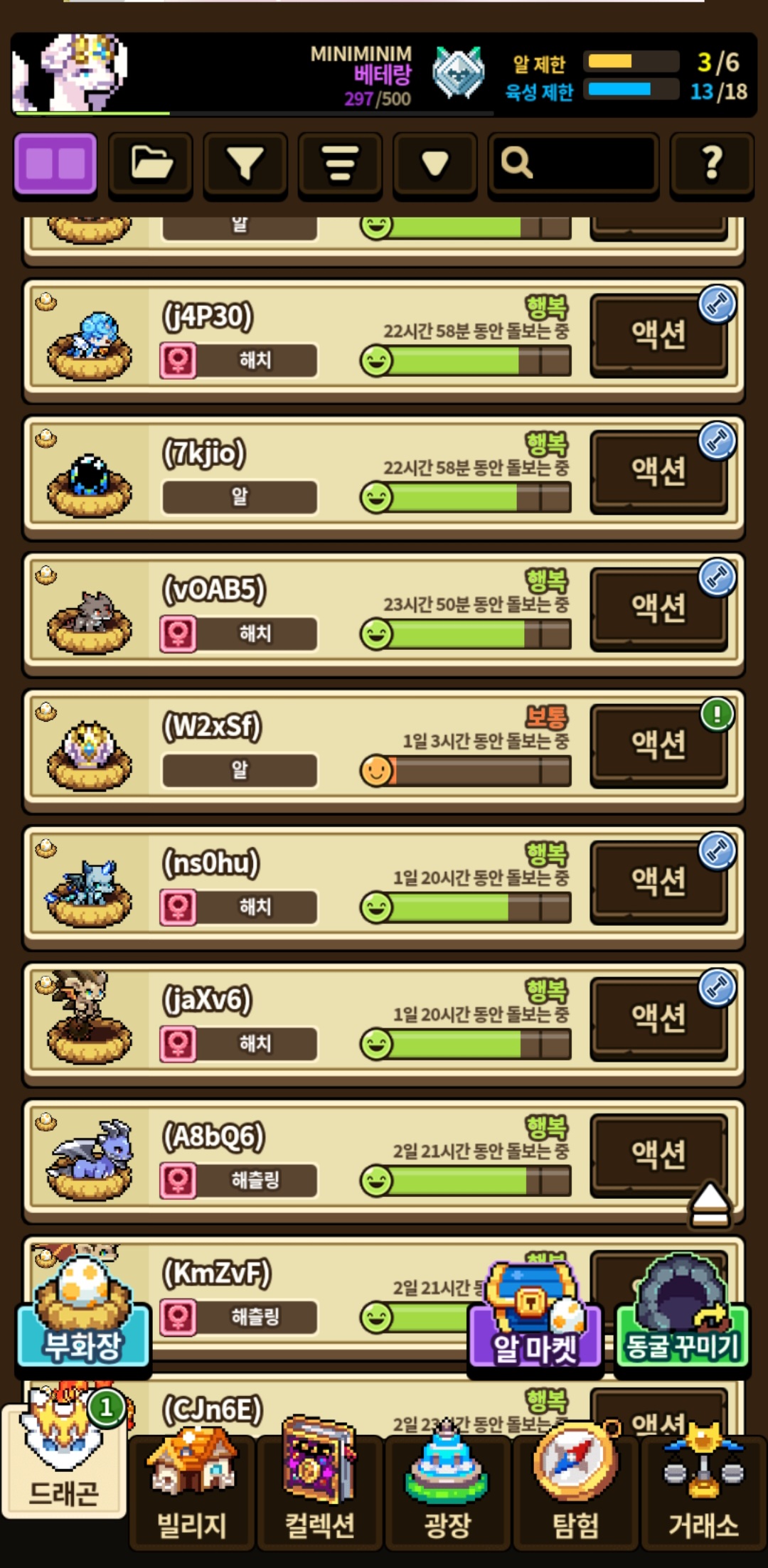Open the dragon search field
The image size is (768, 1568).
(573, 164)
